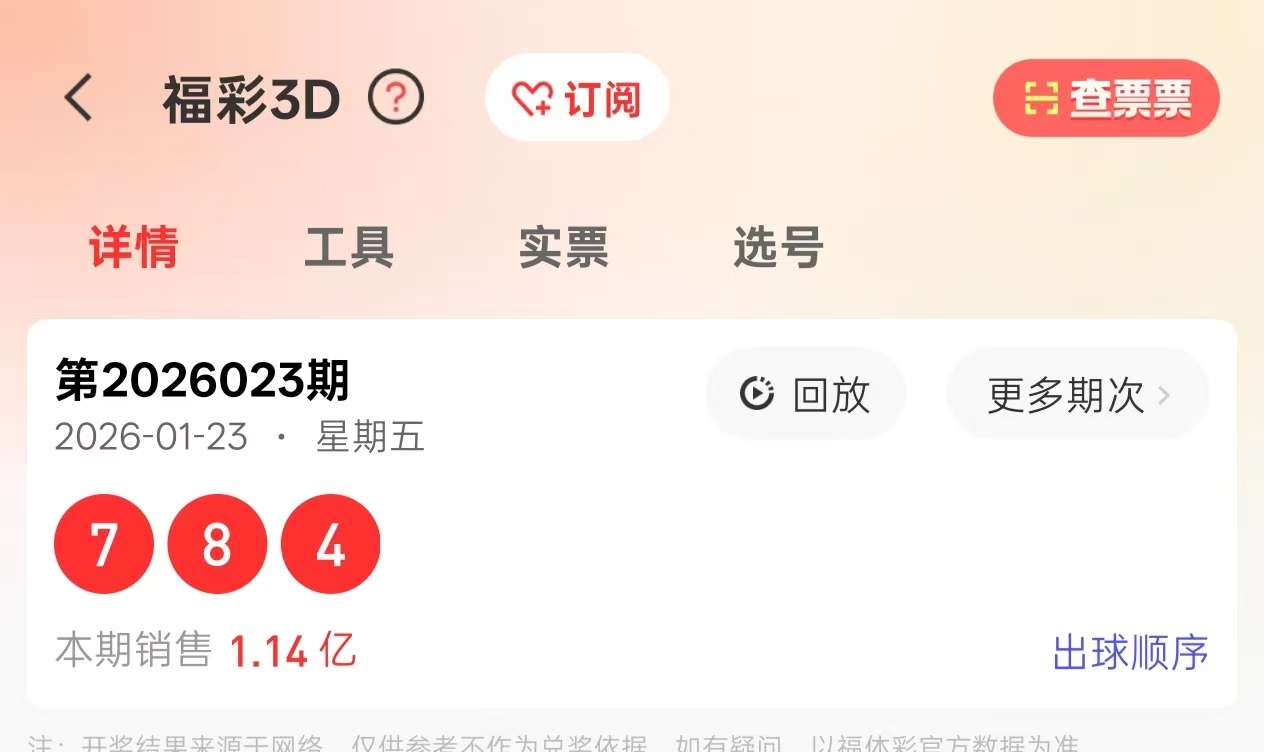Watch the draw replay via 回放

806,395
